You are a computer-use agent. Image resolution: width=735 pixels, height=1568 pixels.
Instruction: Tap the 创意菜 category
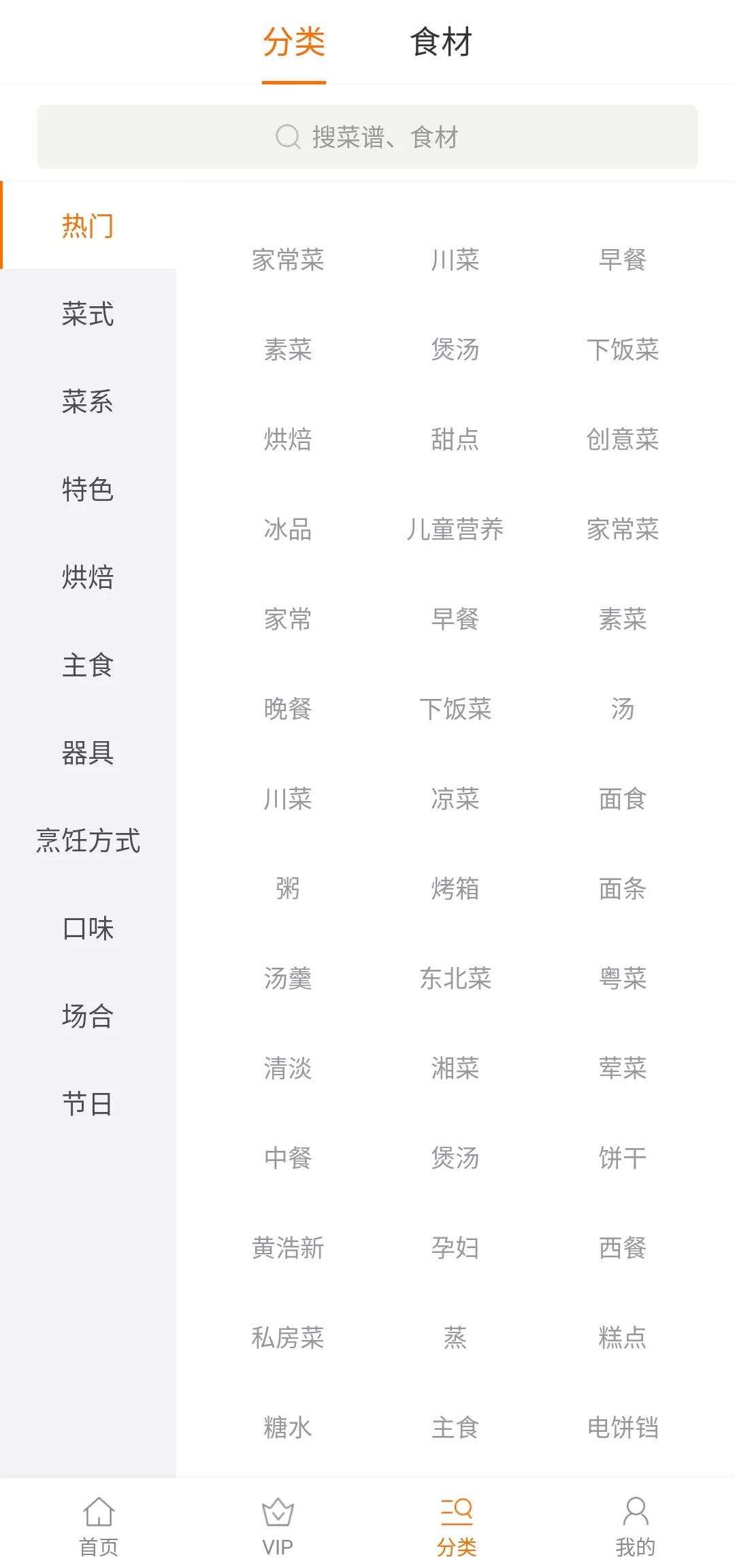[623, 440]
